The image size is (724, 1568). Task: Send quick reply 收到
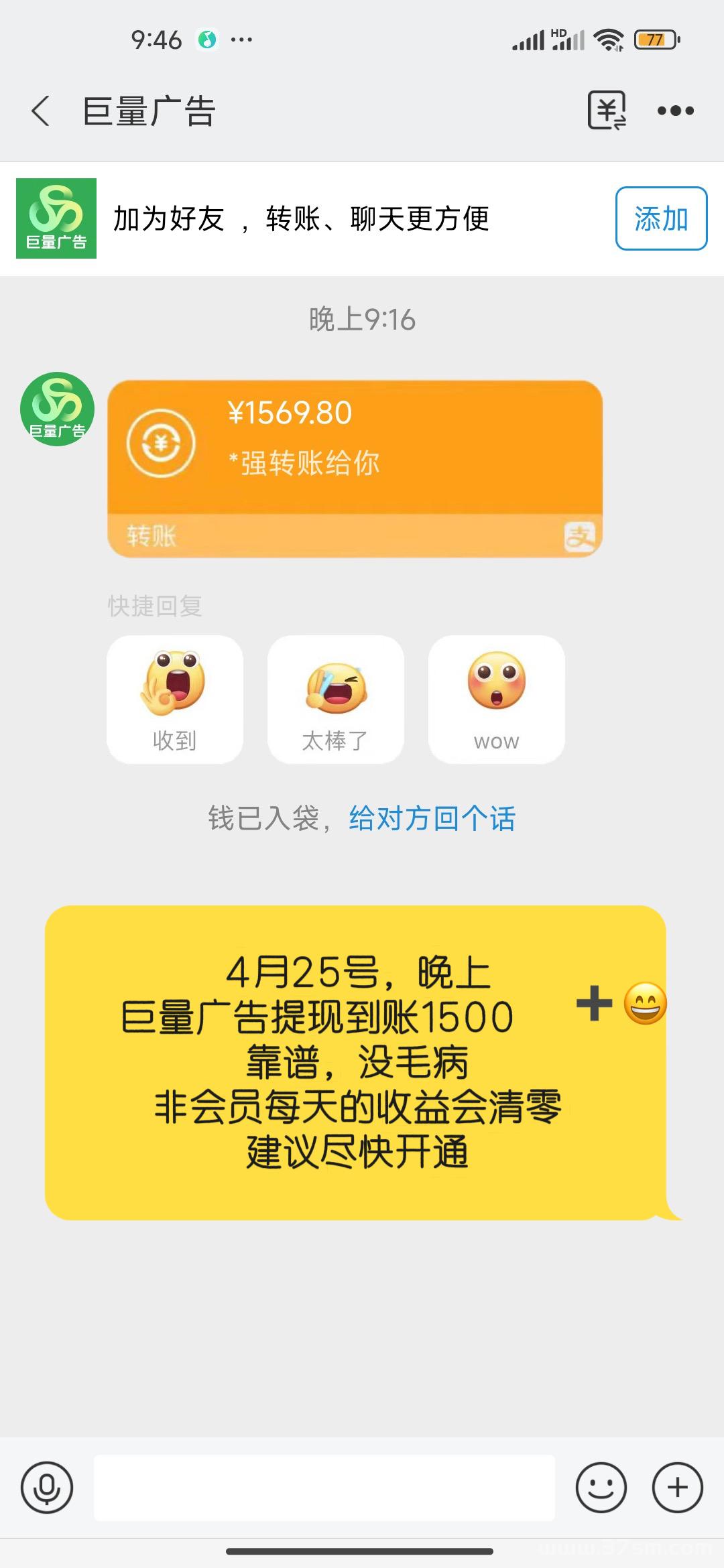coord(174,699)
